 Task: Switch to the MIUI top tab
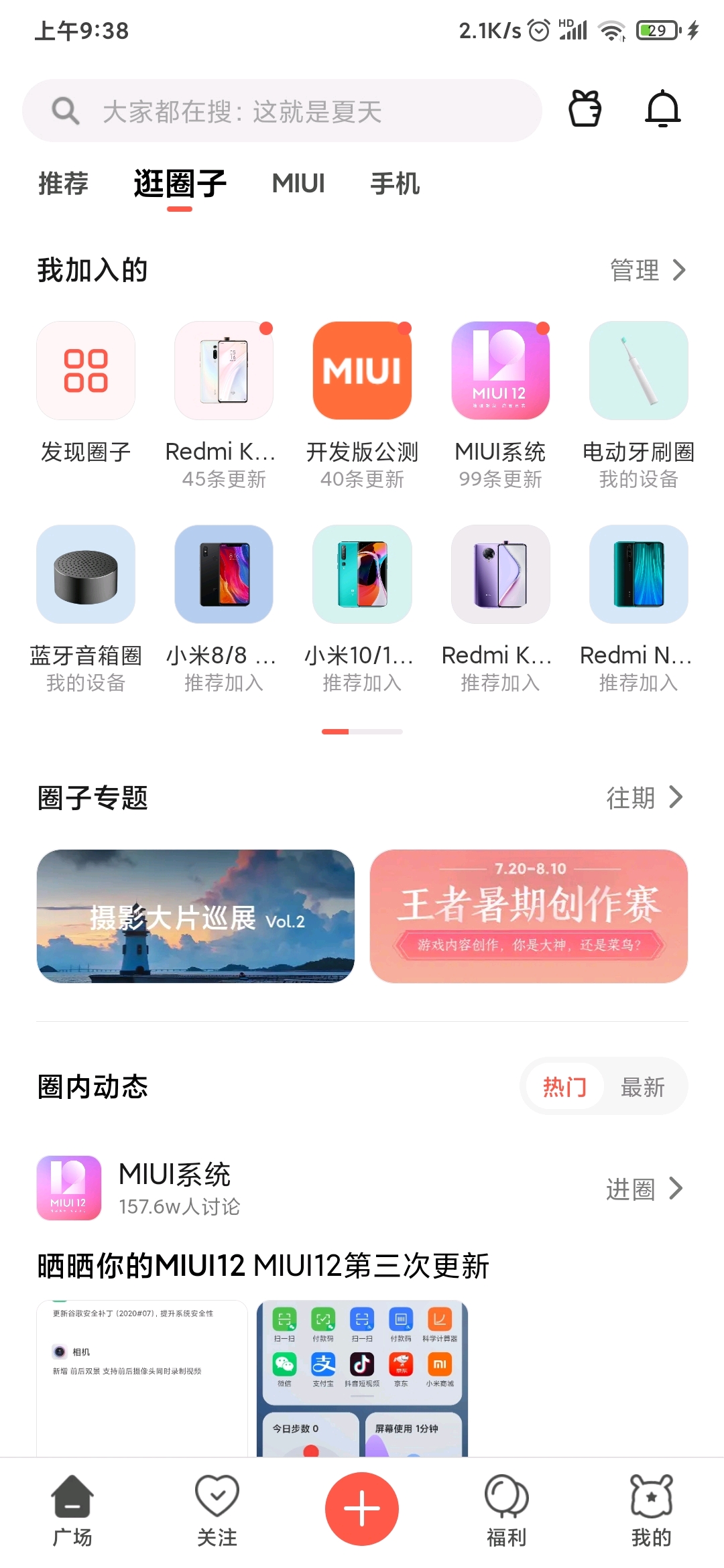pyautogui.click(x=298, y=184)
